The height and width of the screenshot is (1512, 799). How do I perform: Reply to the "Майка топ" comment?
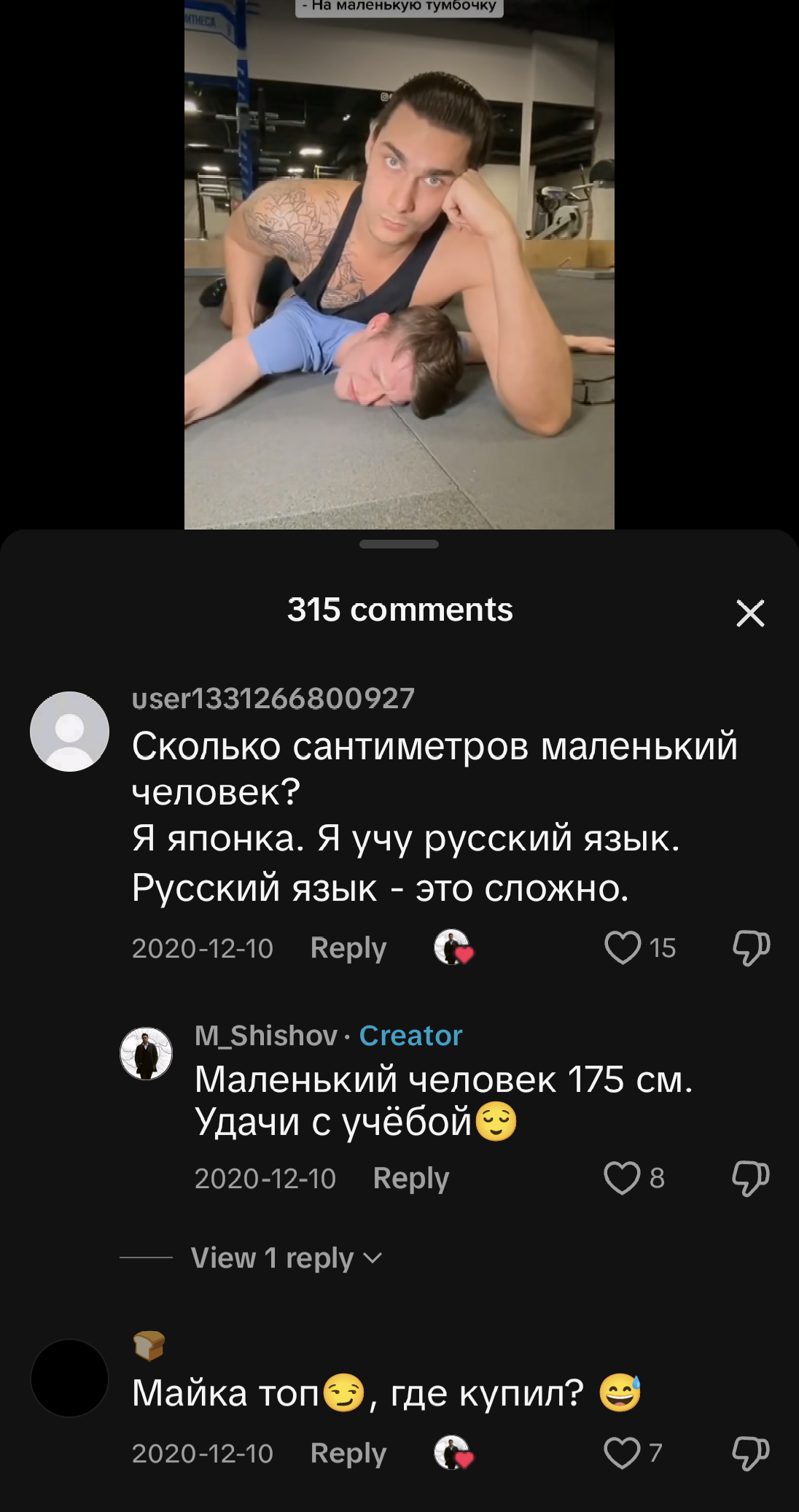point(348,1453)
